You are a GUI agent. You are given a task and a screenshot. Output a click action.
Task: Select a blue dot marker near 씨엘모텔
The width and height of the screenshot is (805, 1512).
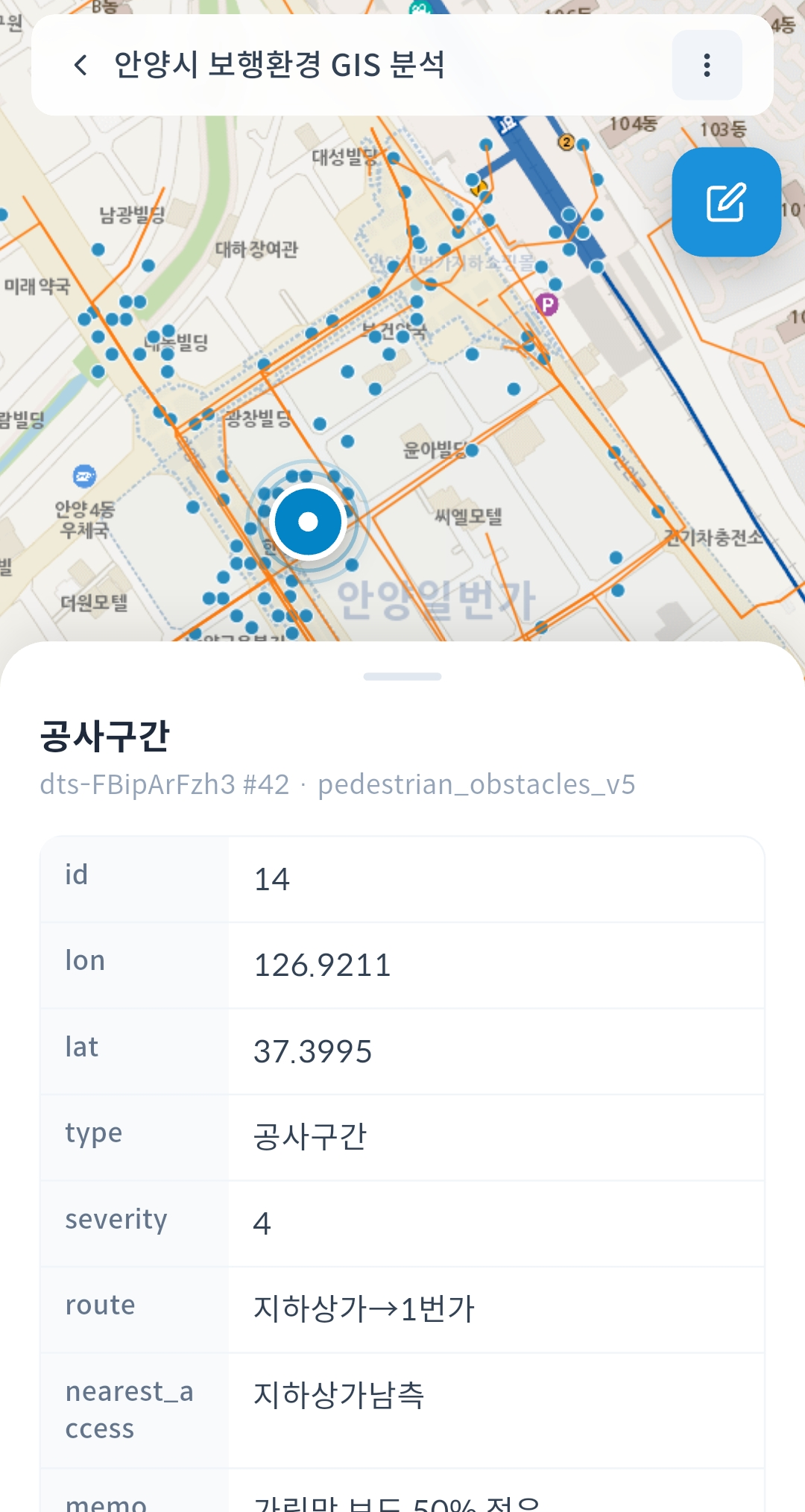coord(614,555)
